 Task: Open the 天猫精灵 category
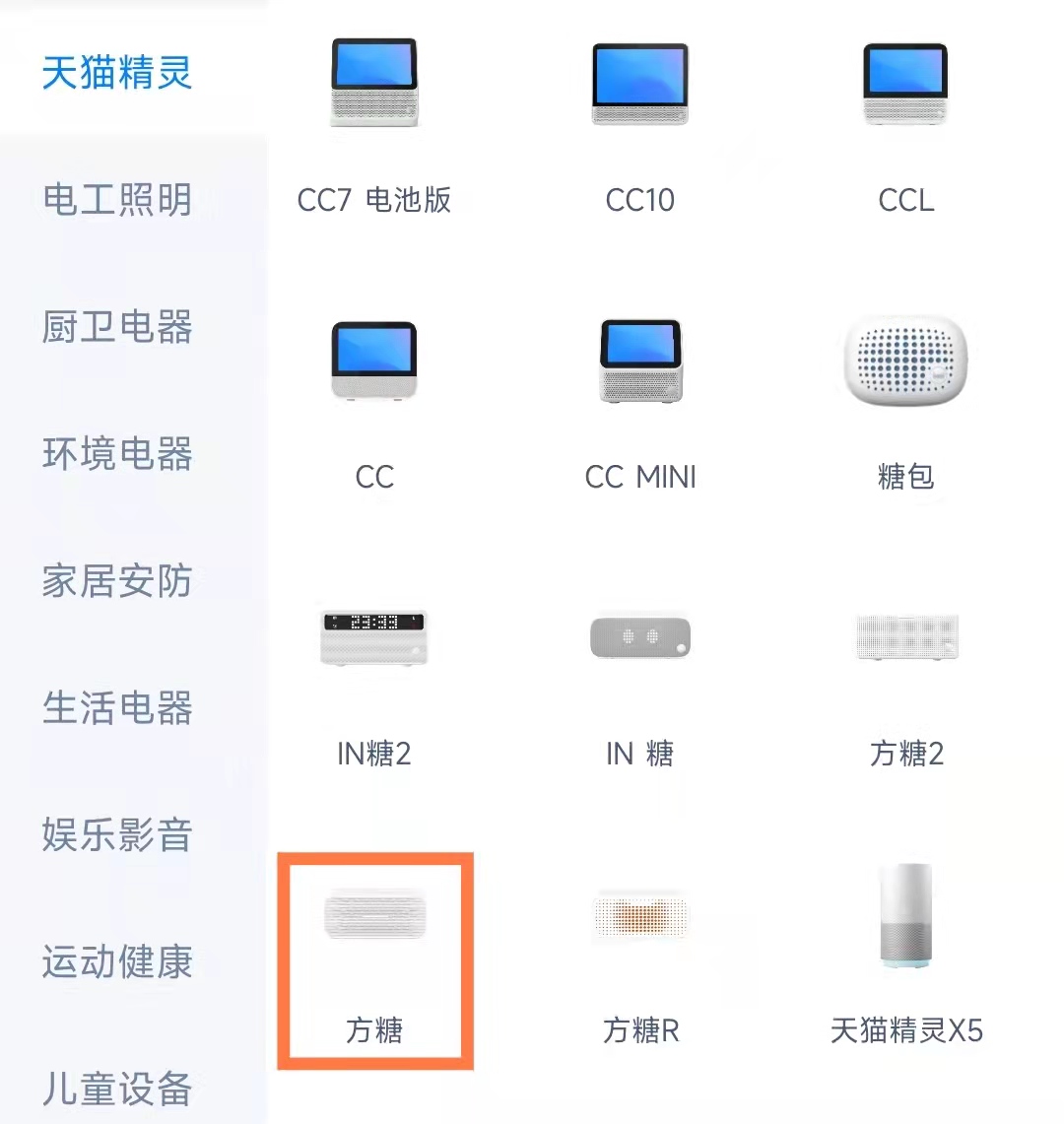click(117, 74)
